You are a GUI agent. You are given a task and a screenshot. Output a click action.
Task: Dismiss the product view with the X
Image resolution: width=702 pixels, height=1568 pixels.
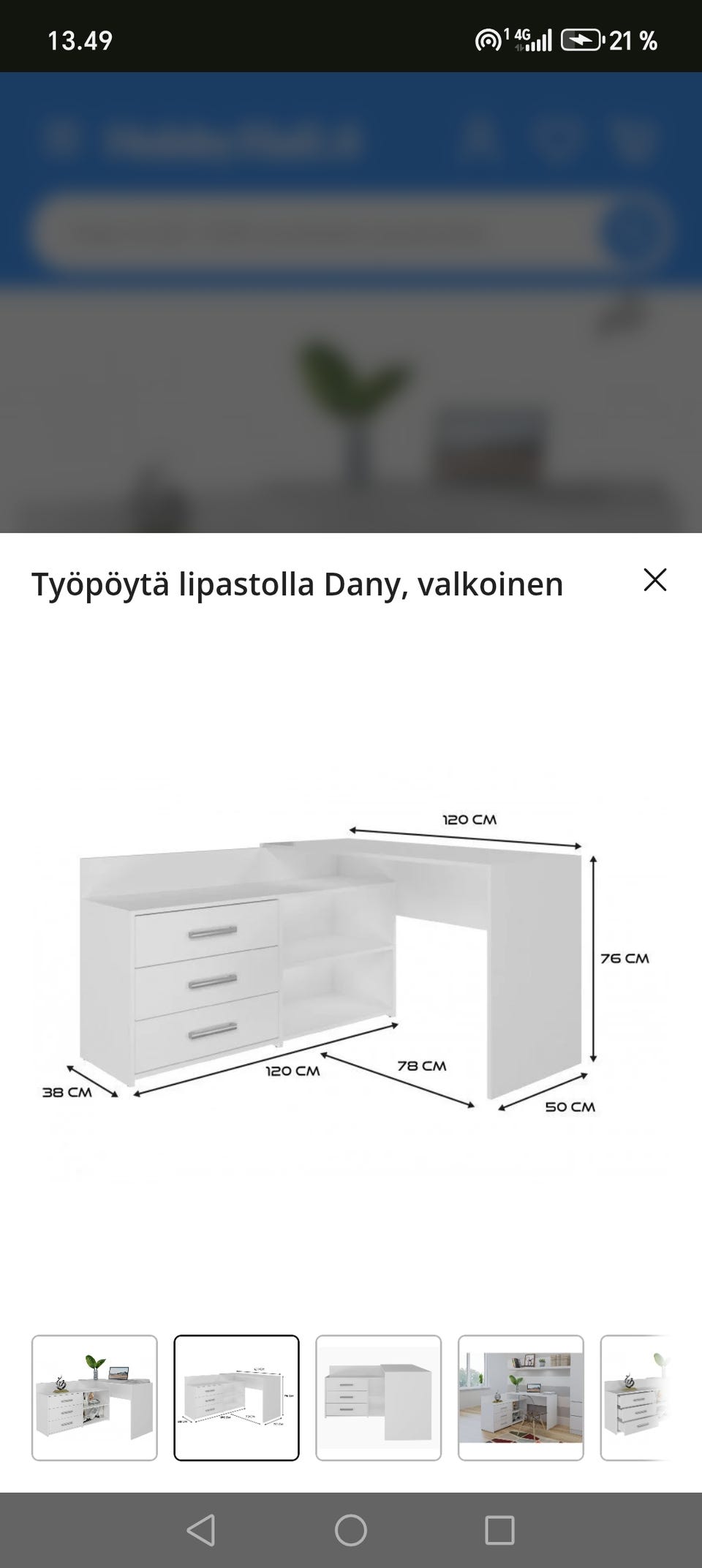point(656,581)
